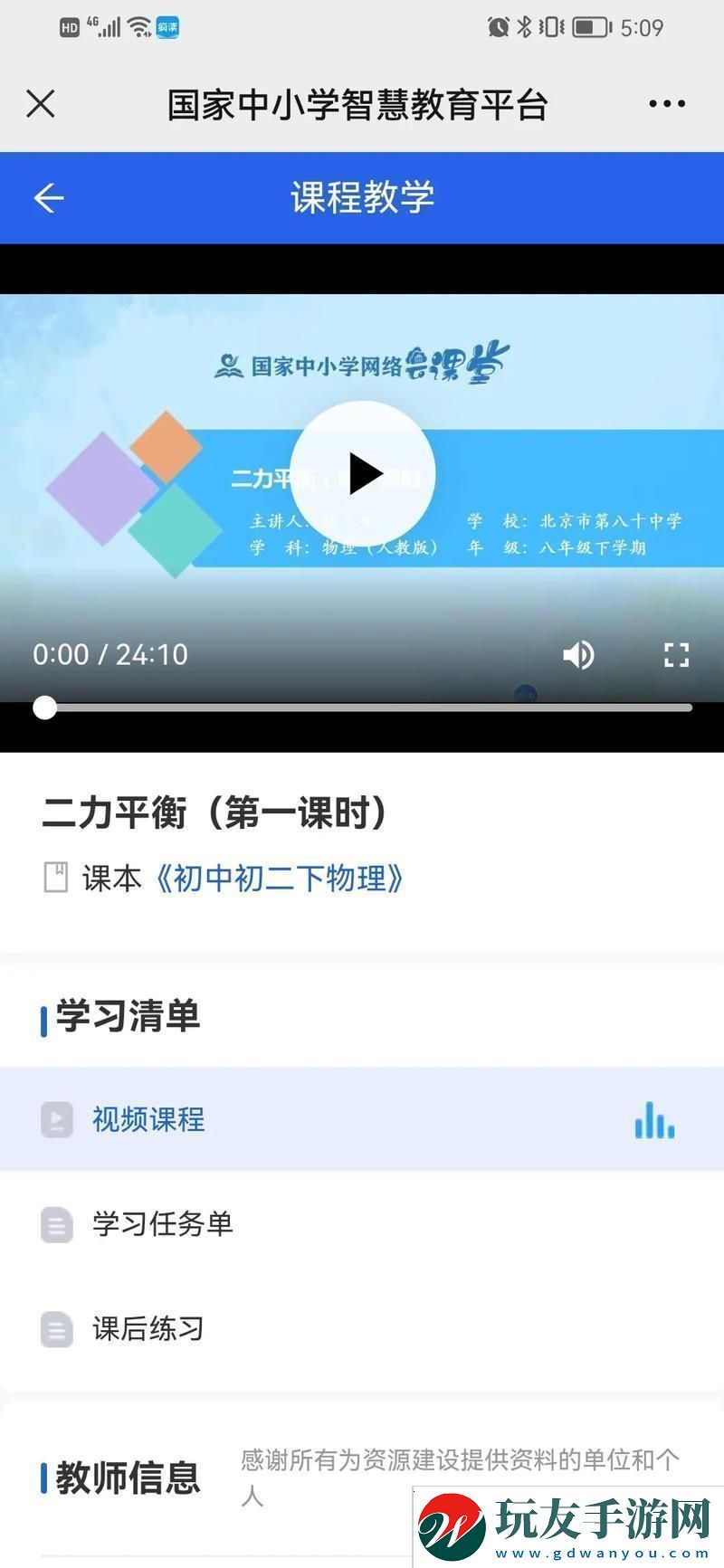Mute the video volume
Image resolution: width=724 pixels, height=1568 pixels.
(578, 654)
